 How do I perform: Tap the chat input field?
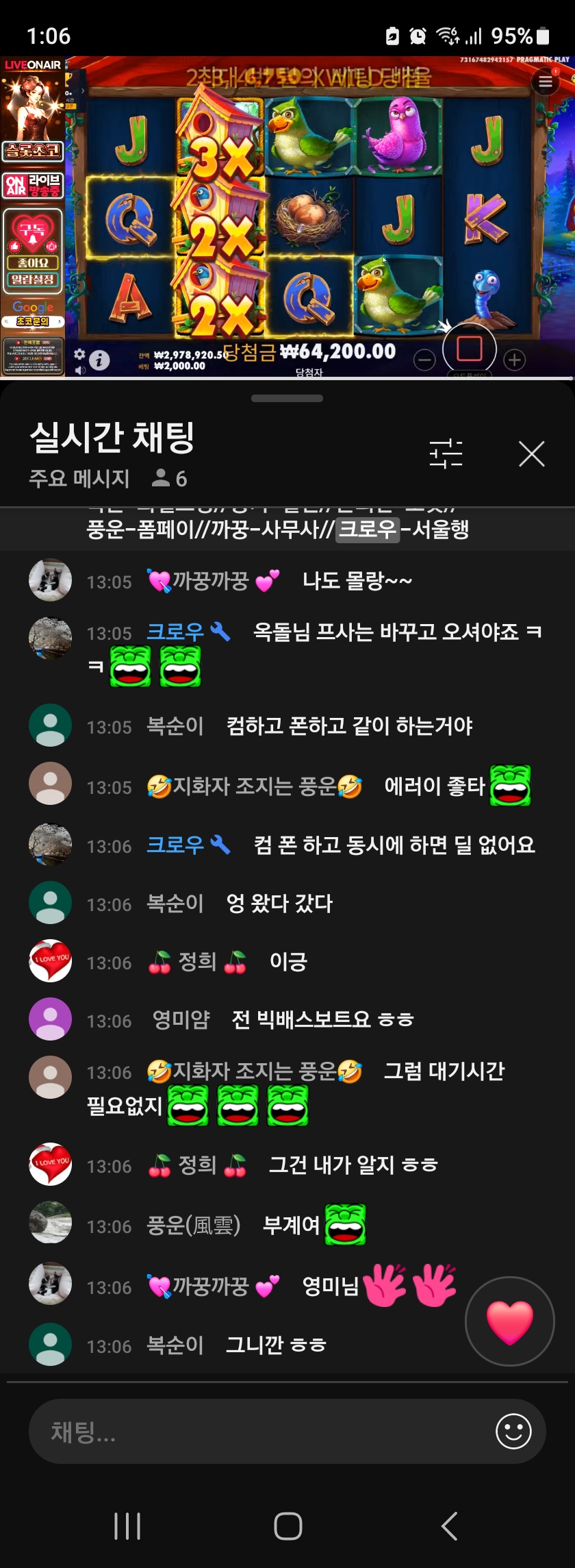tap(260, 1432)
